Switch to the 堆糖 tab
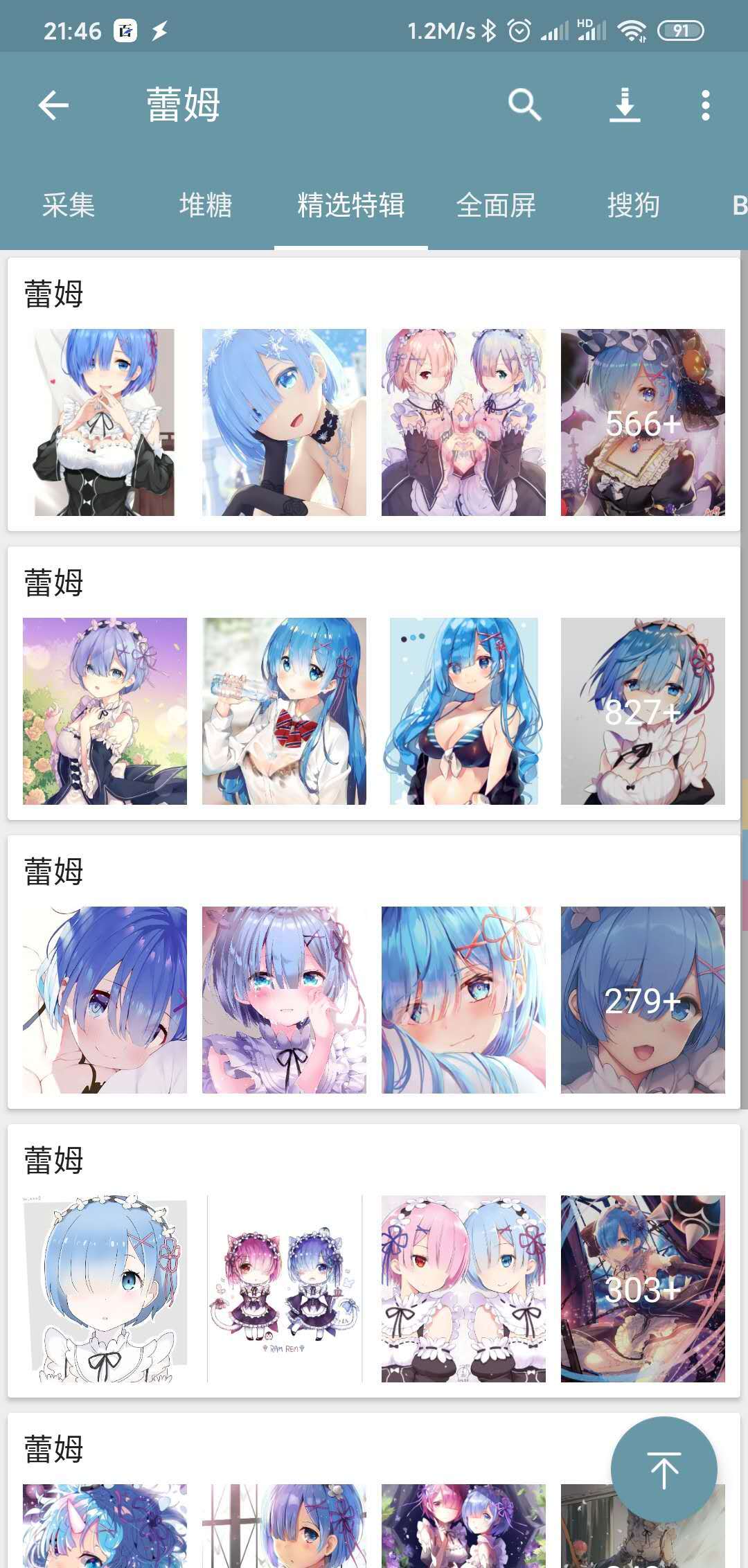 tap(204, 206)
